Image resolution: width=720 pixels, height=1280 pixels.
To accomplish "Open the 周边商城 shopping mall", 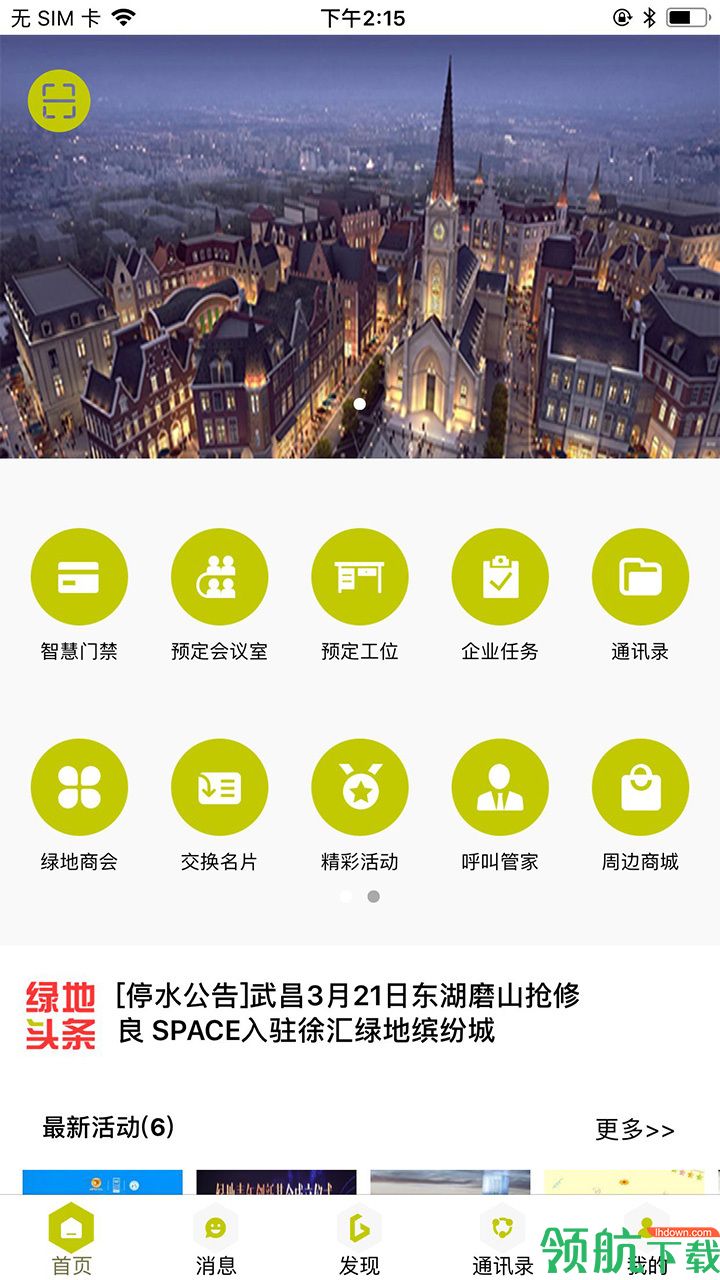I will [x=640, y=787].
